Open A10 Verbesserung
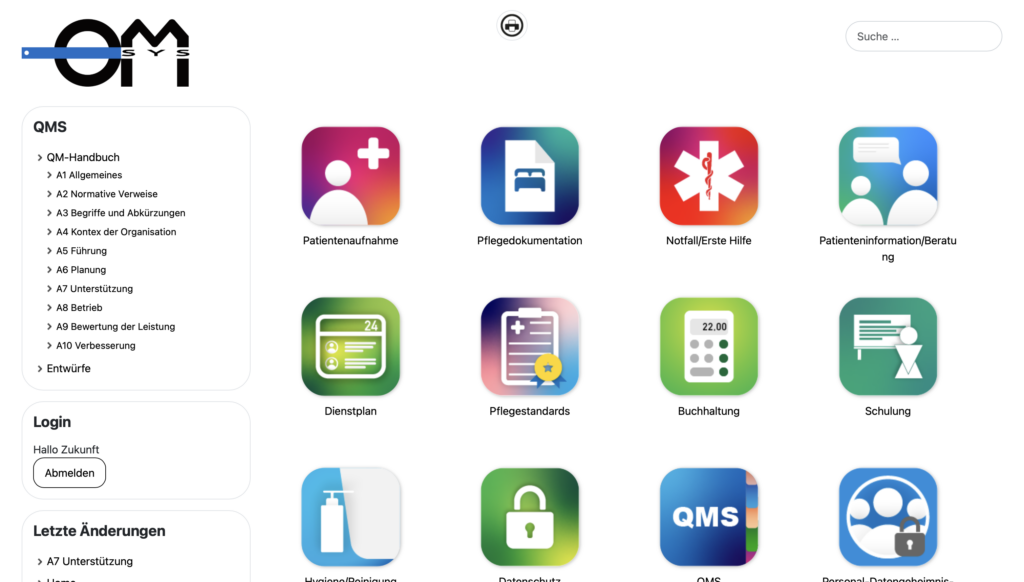This screenshot has height=582, width=1024. [95, 346]
